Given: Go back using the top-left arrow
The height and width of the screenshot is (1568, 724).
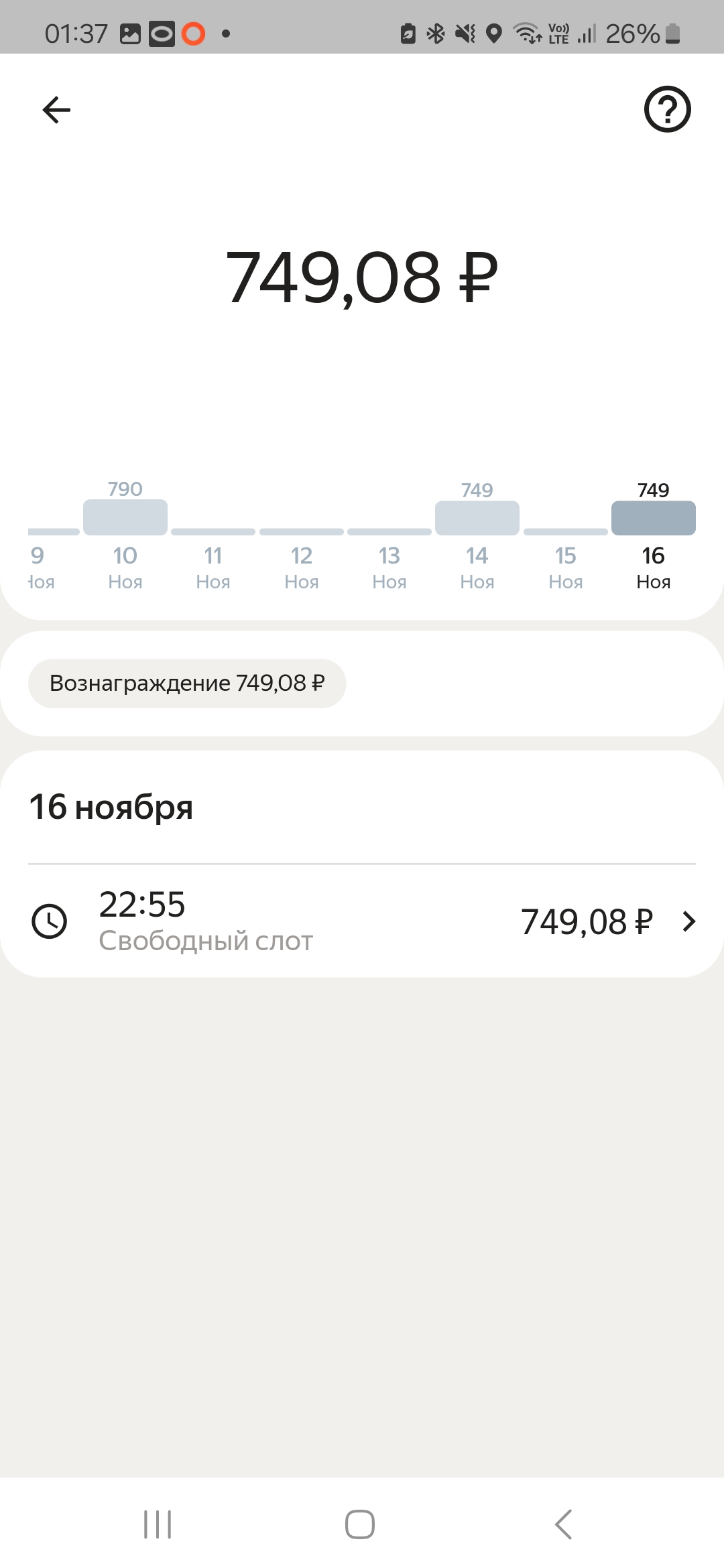Looking at the screenshot, I should 56,110.
